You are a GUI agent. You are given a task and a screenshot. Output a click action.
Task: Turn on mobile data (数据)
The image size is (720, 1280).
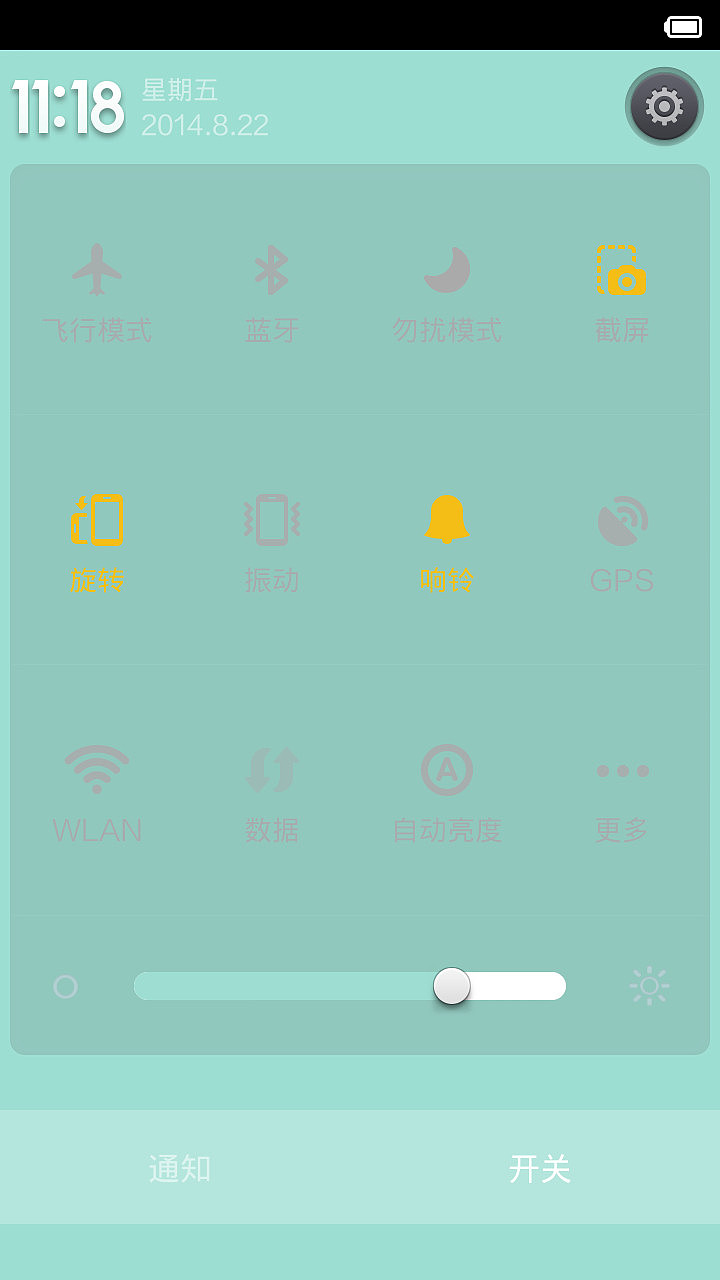[x=272, y=790]
